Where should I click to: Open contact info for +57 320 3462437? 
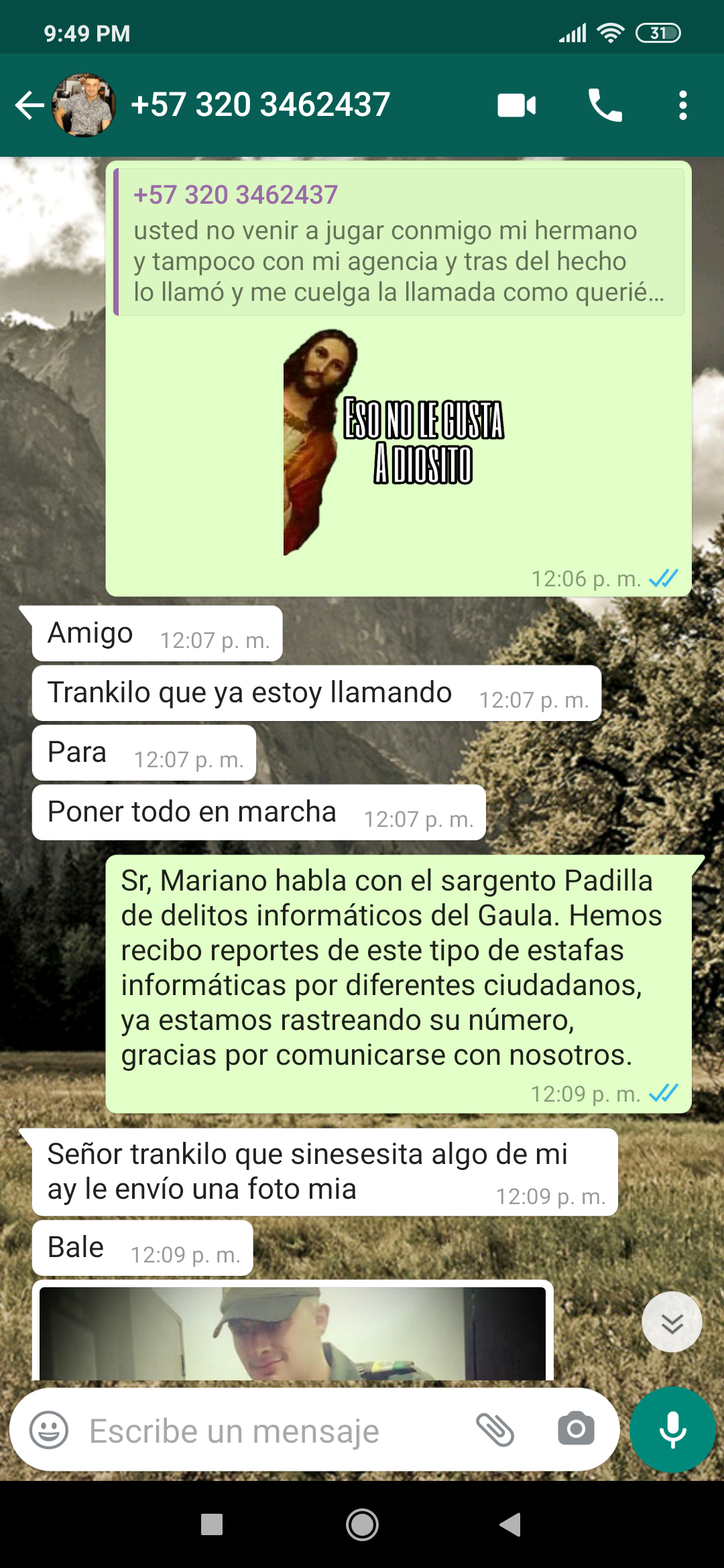[260, 105]
